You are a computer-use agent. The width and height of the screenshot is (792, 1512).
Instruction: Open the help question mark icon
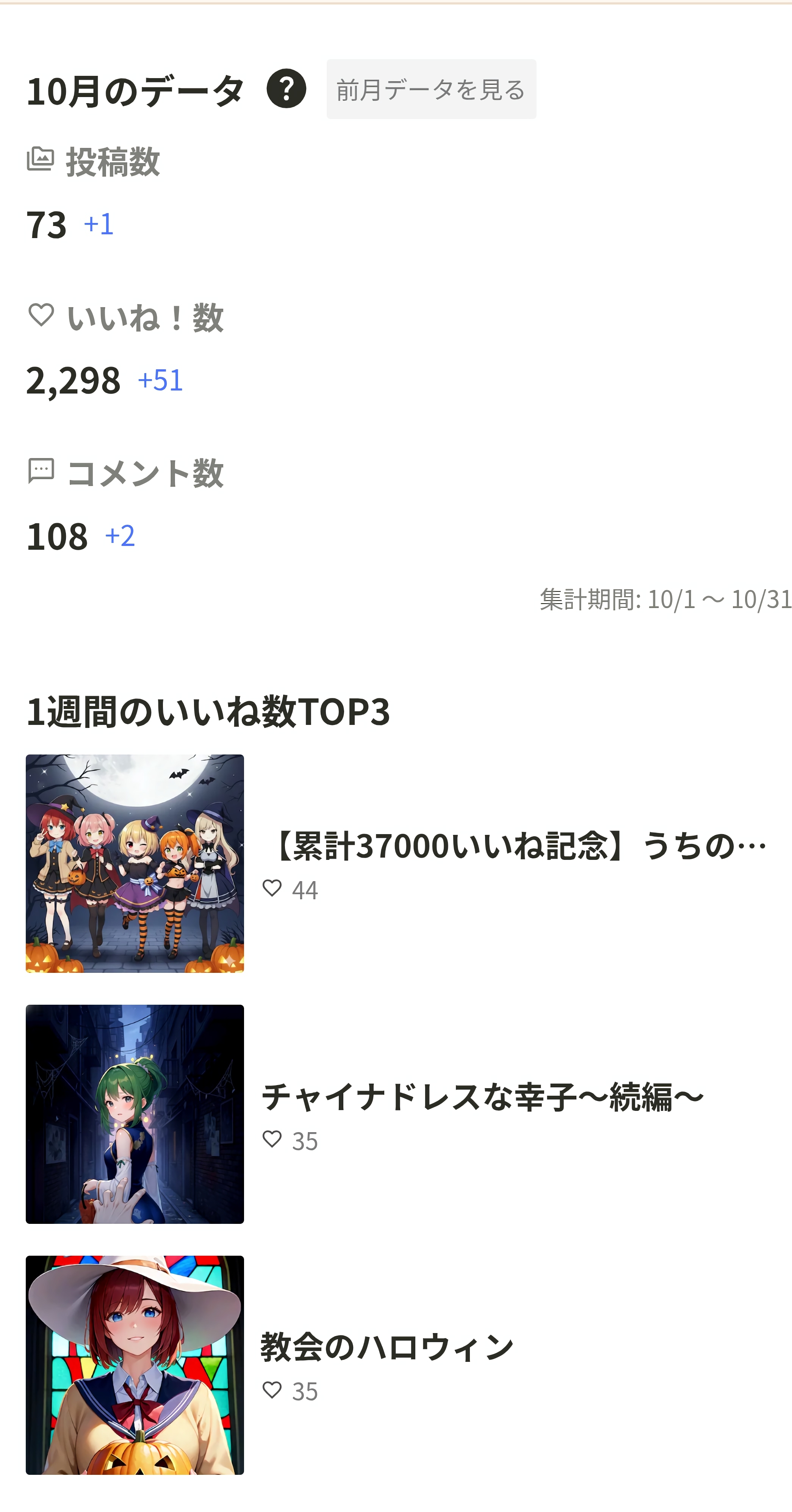(x=286, y=89)
